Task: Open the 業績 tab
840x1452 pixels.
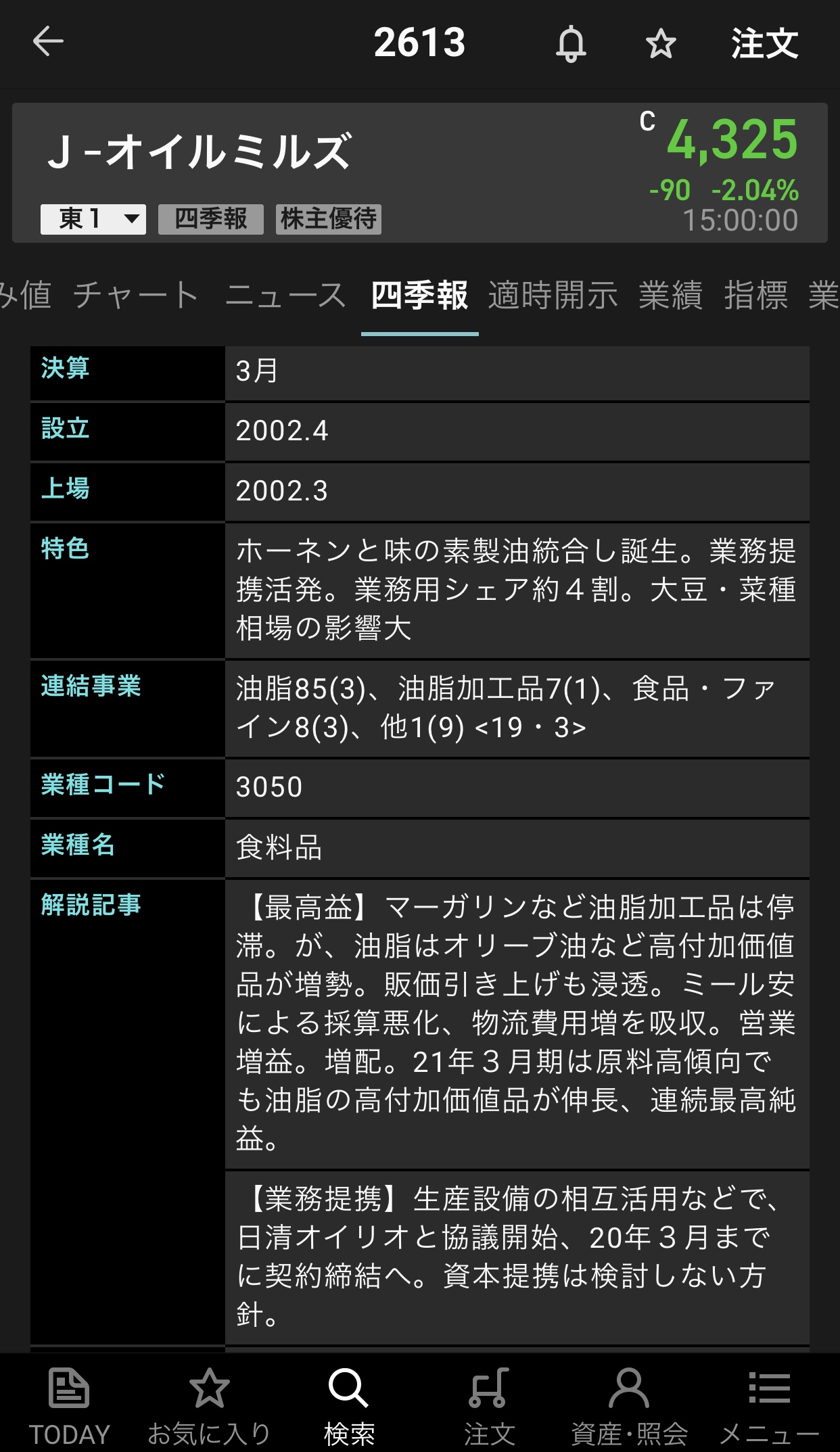Action: [x=671, y=296]
